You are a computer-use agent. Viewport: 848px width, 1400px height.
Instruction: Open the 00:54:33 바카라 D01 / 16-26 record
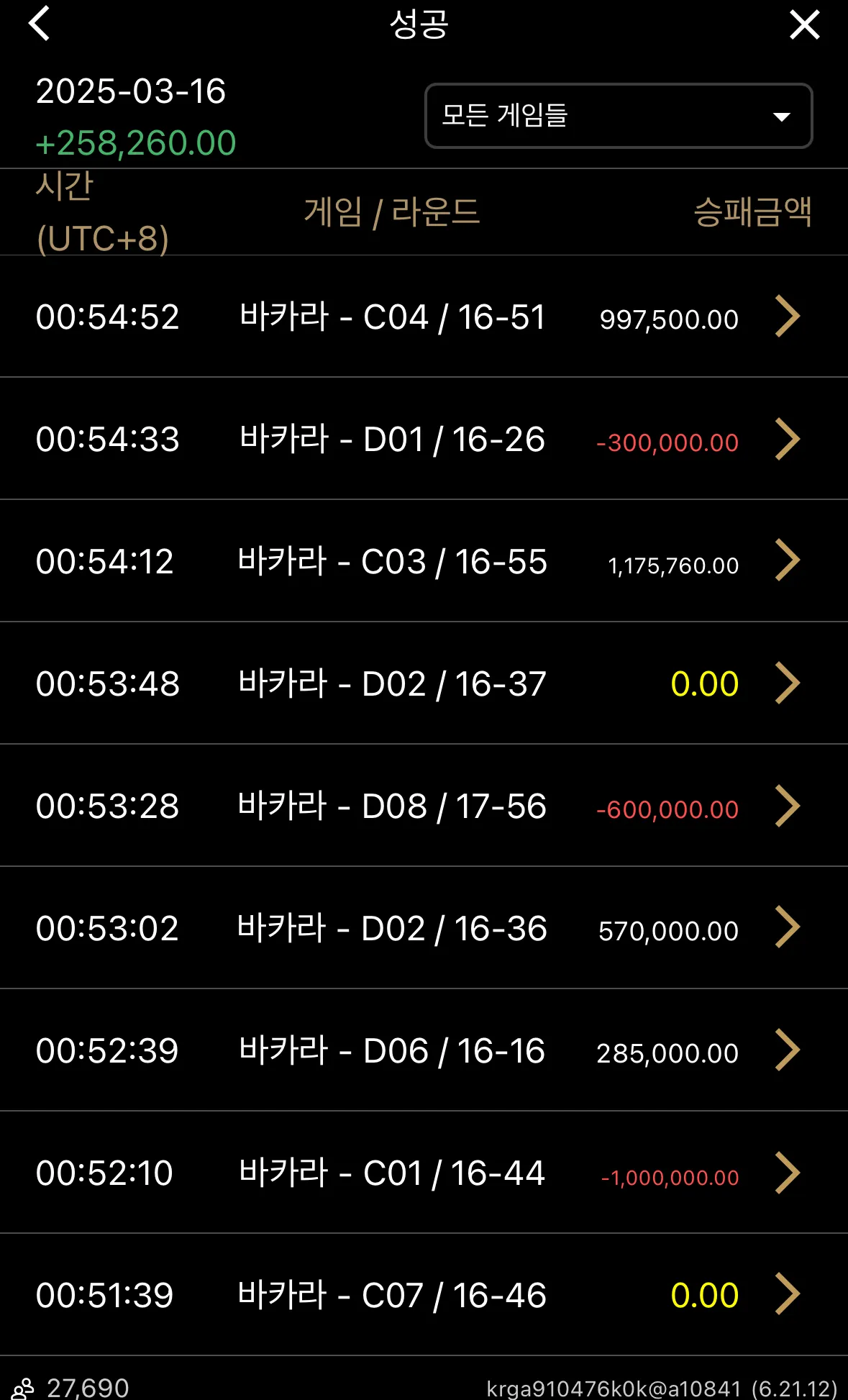pyautogui.click(x=424, y=439)
